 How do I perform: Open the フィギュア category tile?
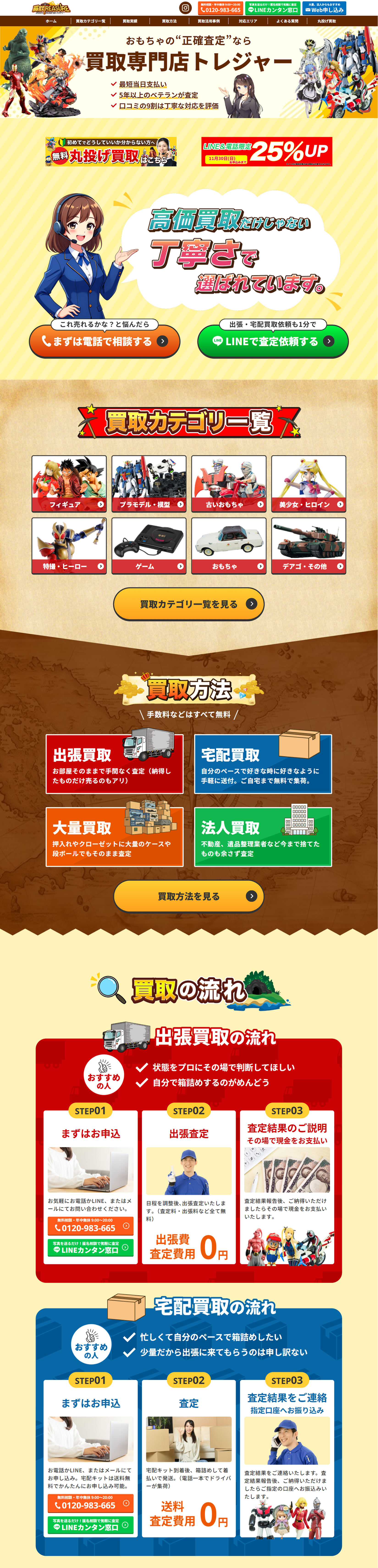click(x=69, y=484)
